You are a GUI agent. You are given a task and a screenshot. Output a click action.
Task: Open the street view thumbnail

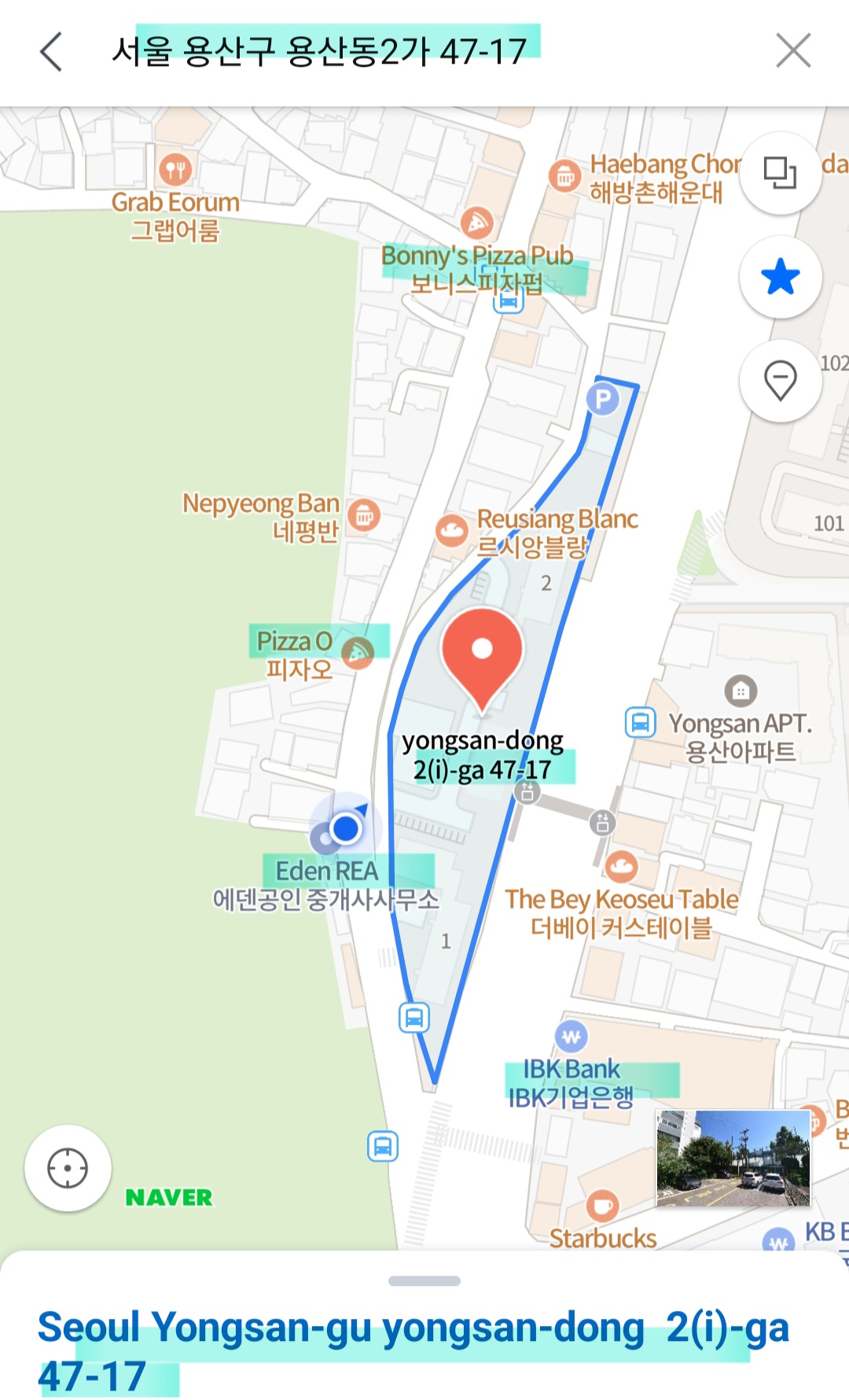733,1158
